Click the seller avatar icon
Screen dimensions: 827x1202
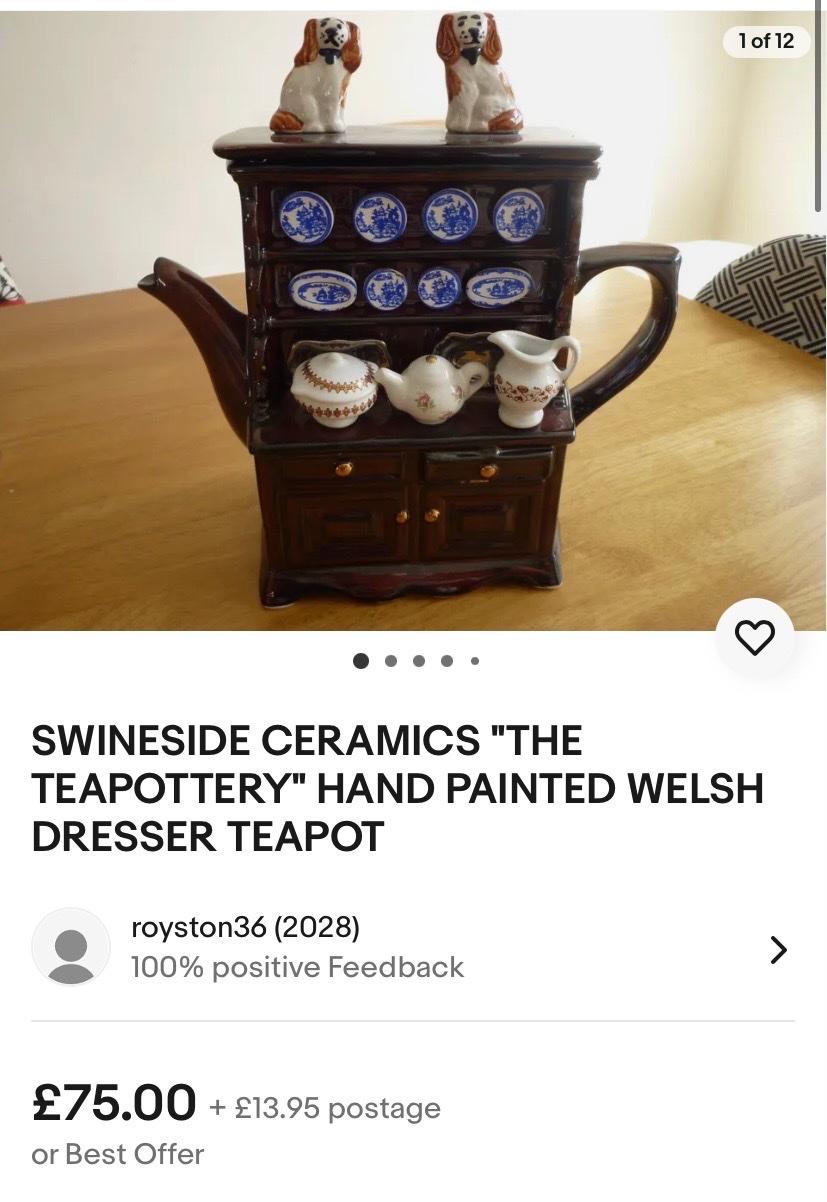coord(69,946)
